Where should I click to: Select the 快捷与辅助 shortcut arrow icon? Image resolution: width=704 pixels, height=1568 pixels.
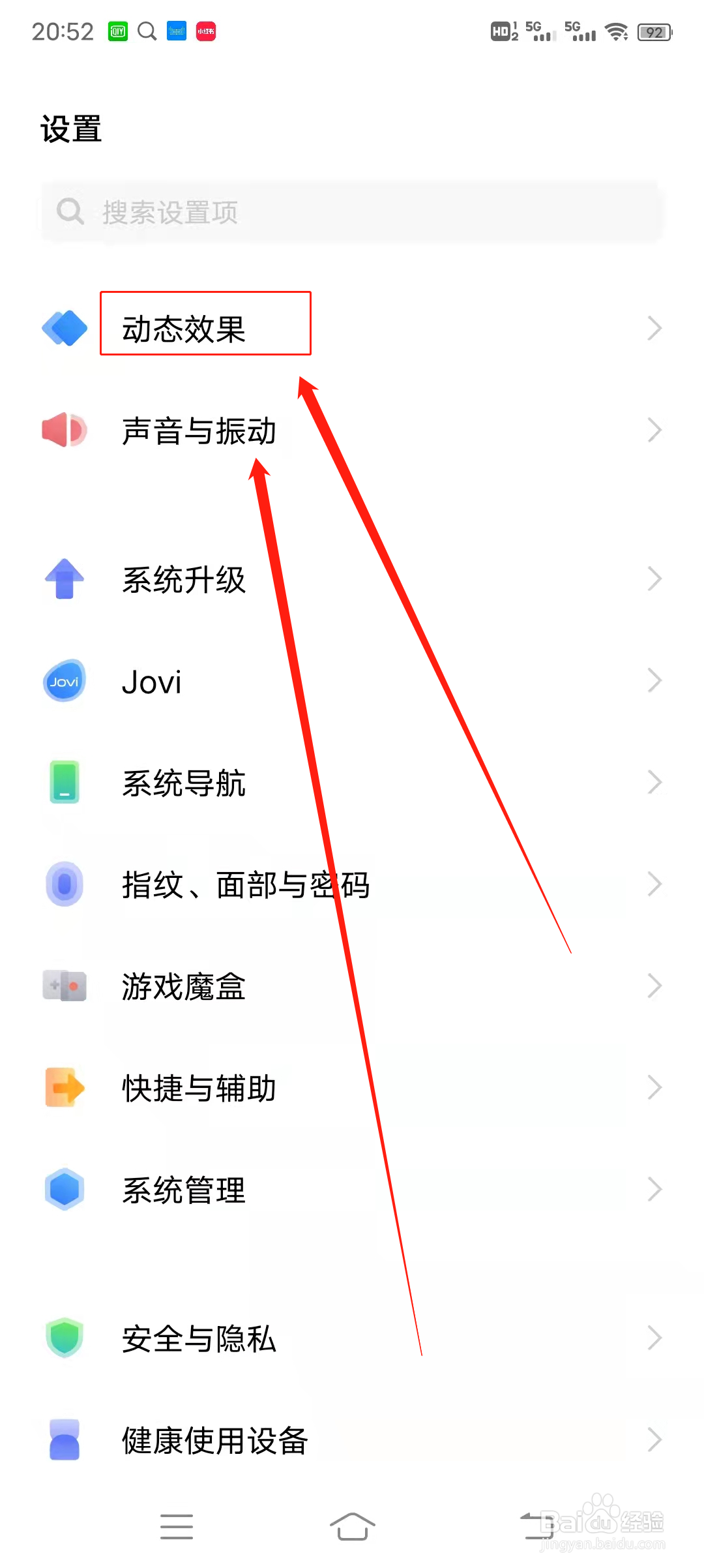tap(64, 1088)
